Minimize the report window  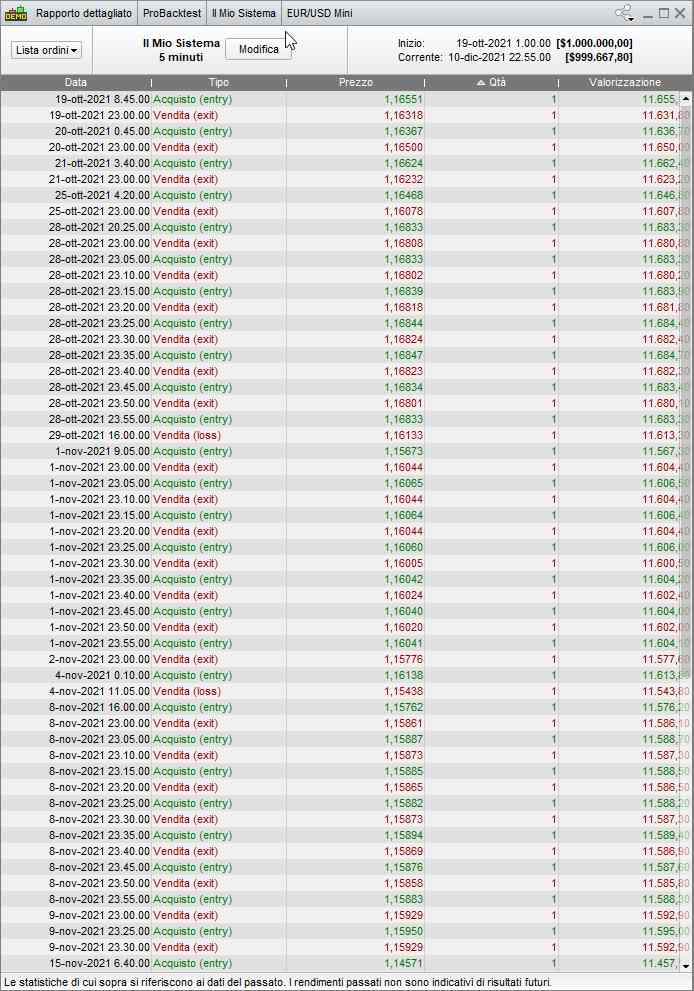click(x=648, y=14)
